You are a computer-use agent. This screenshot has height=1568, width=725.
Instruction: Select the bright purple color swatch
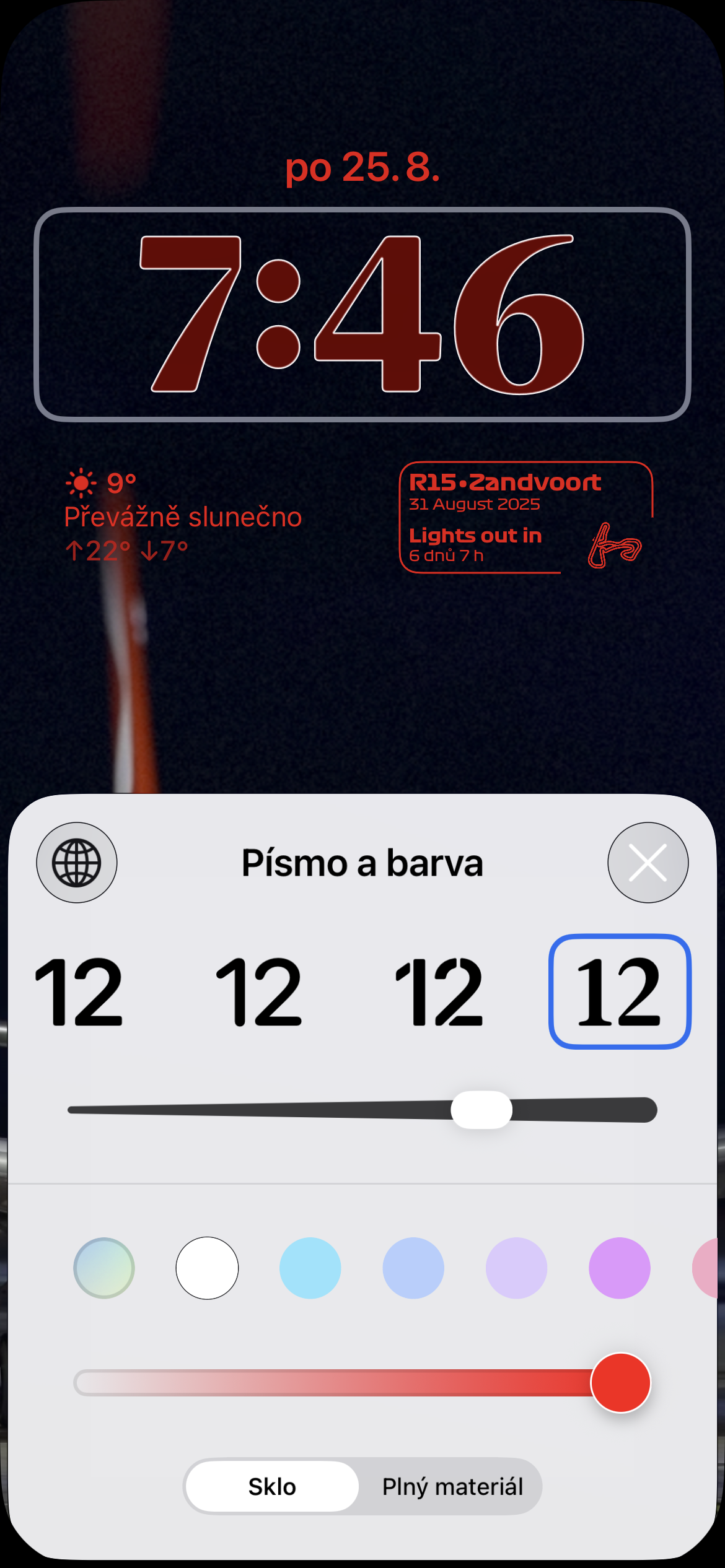pyautogui.click(x=620, y=1268)
